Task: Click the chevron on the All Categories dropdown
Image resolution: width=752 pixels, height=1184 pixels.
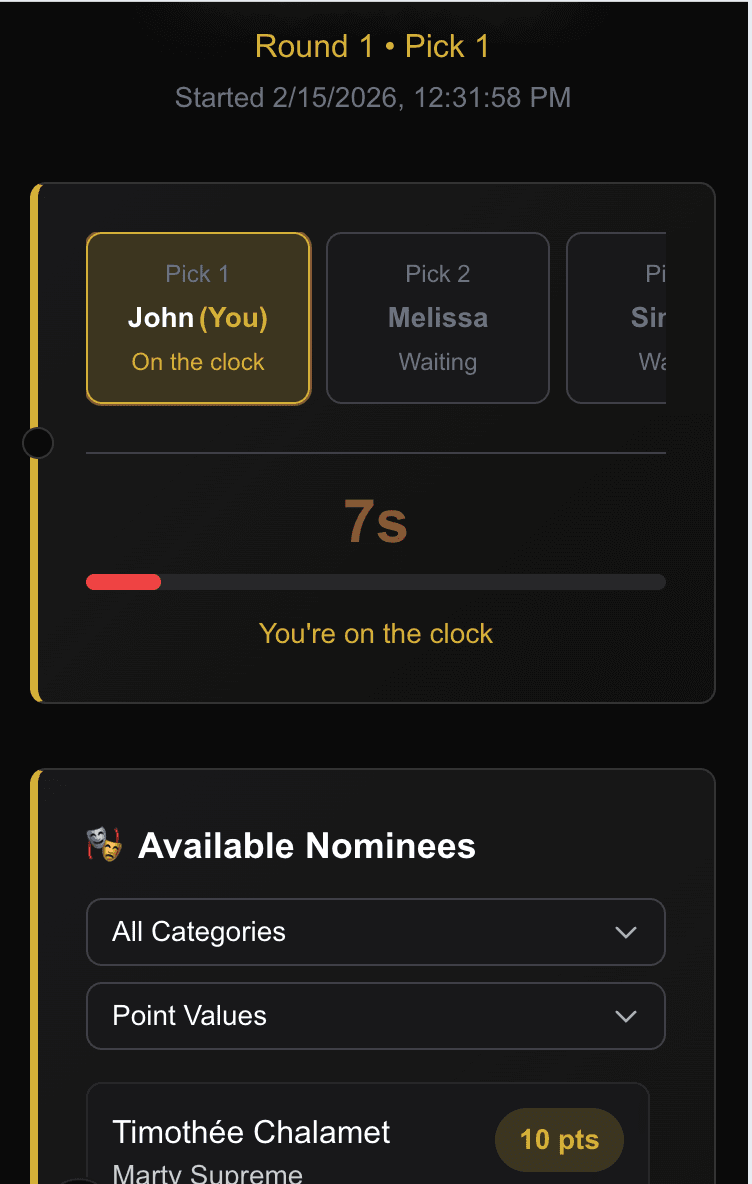Action: 627,931
